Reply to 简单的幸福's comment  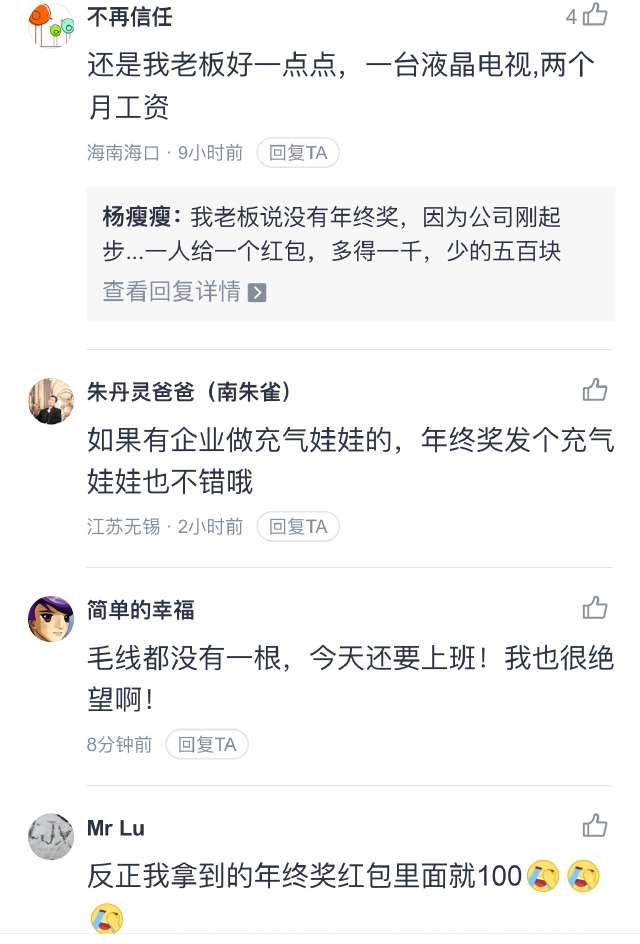point(207,744)
